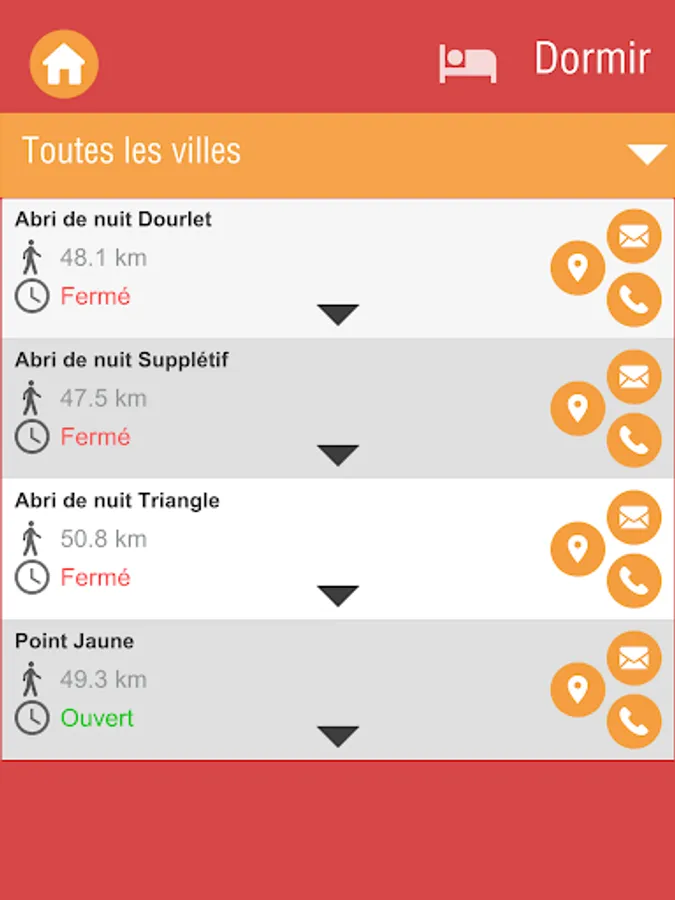Show Abri de nuit Dourlet on map

[578, 268]
